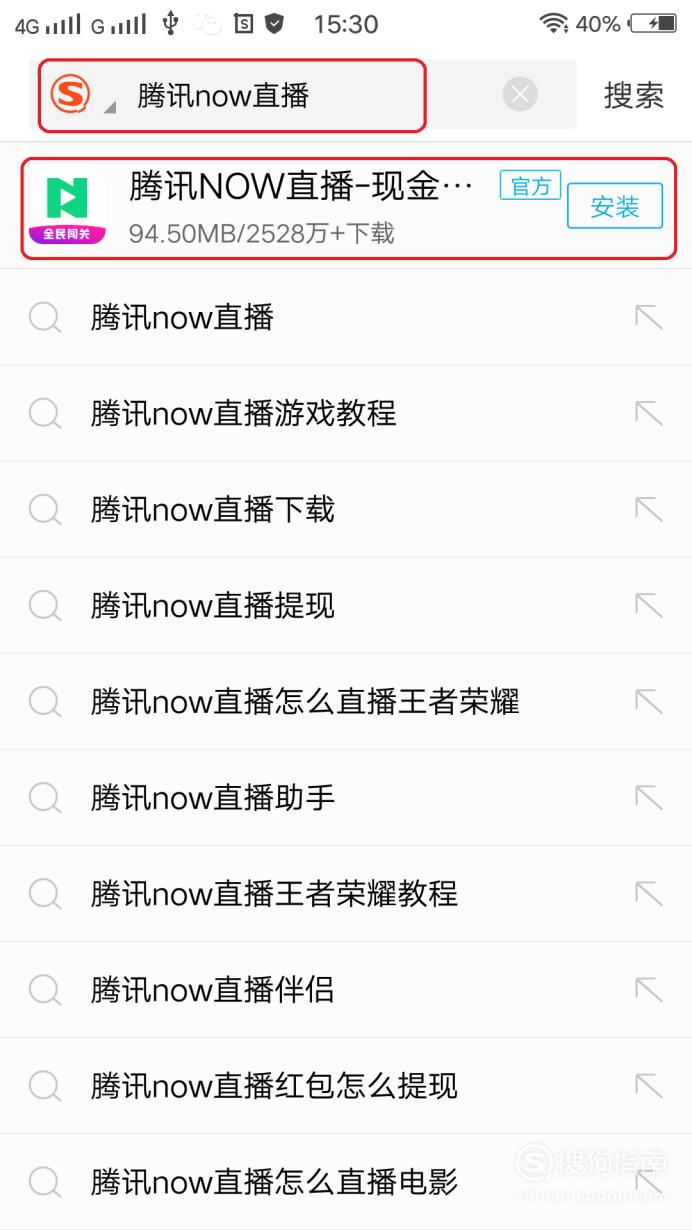The width and height of the screenshot is (692, 1230).
Task: Fill search box using arrow beside 腾讯now直播提现
Action: pyautogui.click(x=649, y=605)
